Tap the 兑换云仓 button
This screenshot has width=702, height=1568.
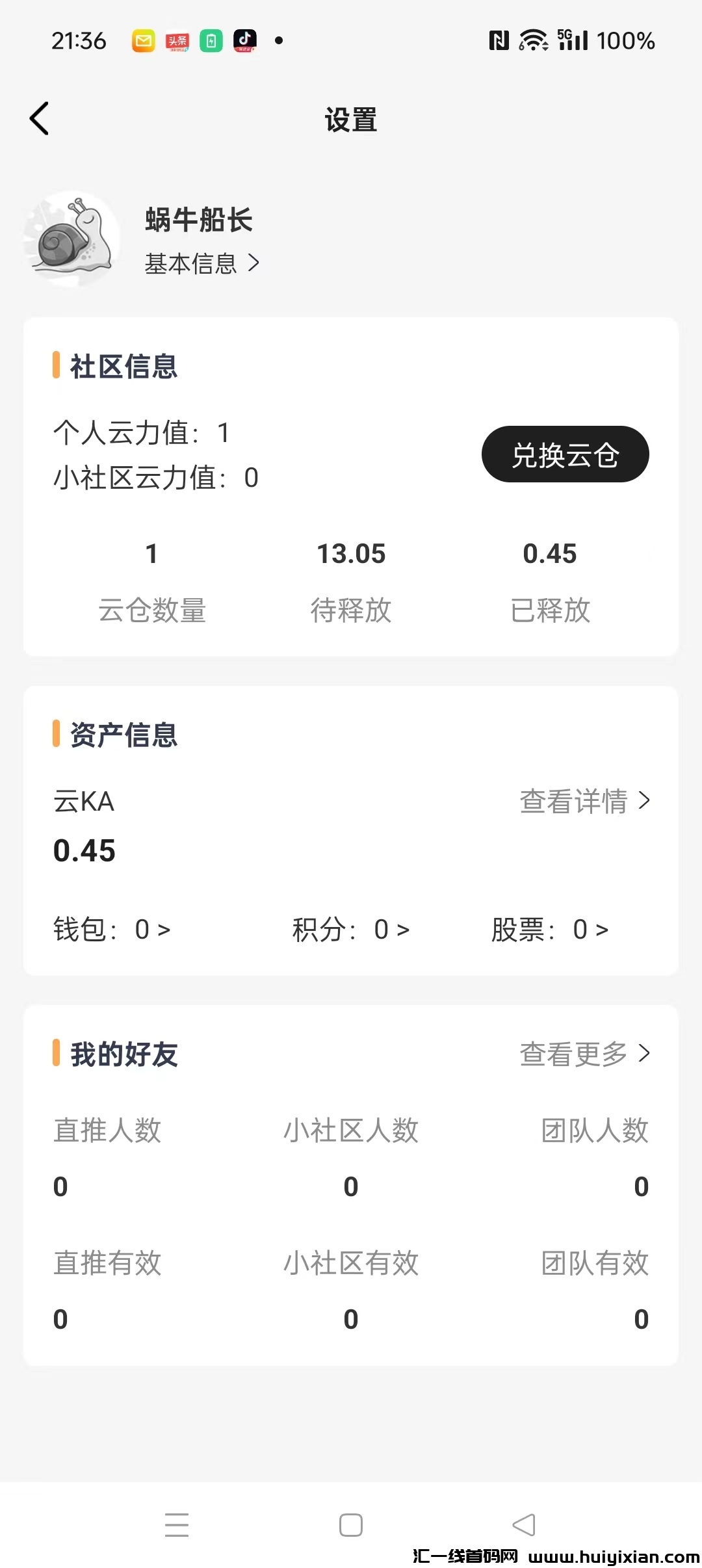pos(565,454)
